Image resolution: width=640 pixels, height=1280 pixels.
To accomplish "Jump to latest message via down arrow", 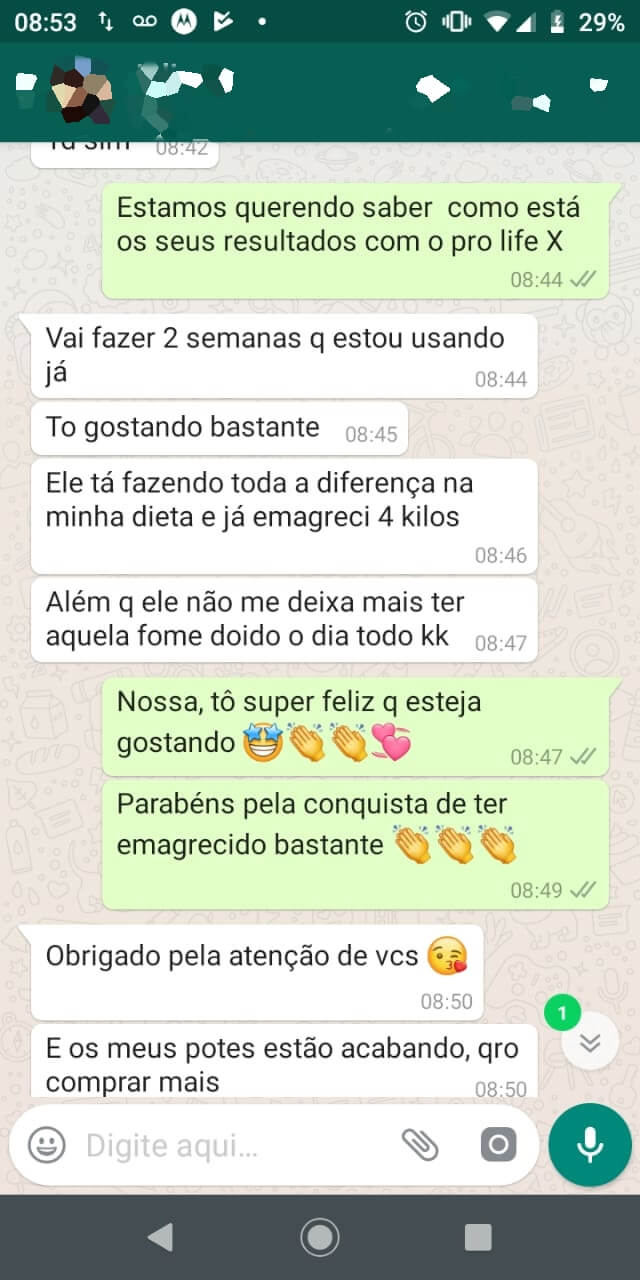I will click(x=590, y=1043).
